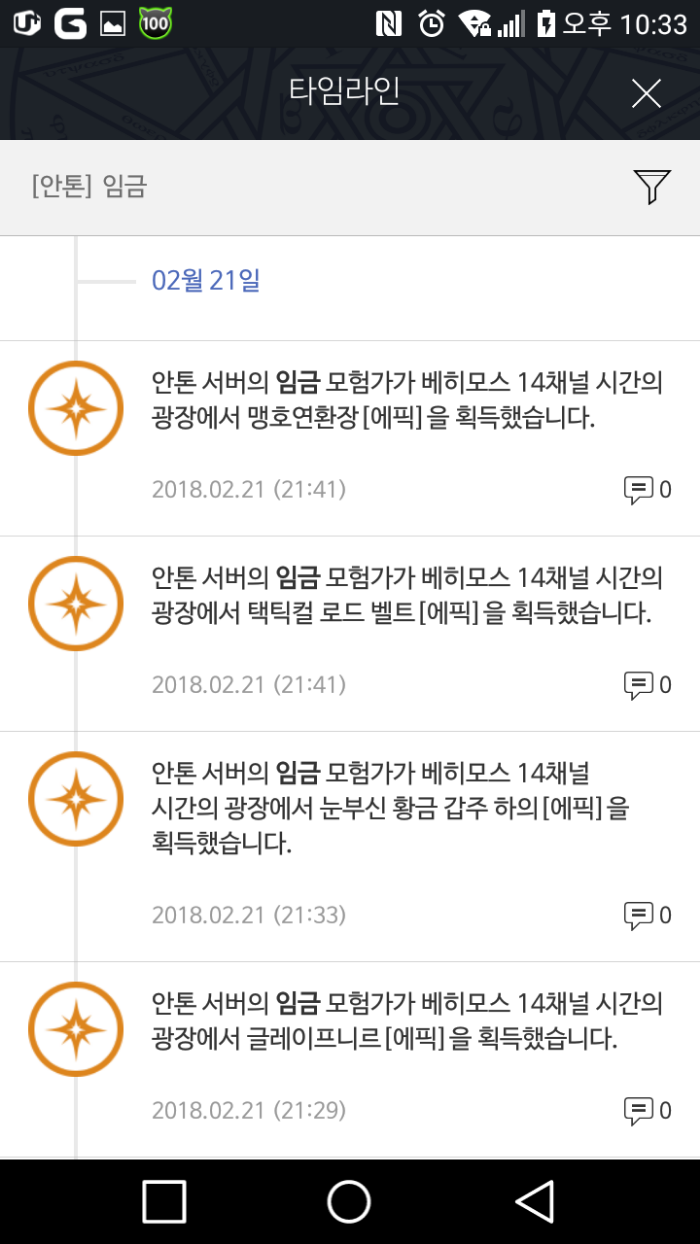Go back with the system back button
Screen dimensions: 700x1244
534,1201
